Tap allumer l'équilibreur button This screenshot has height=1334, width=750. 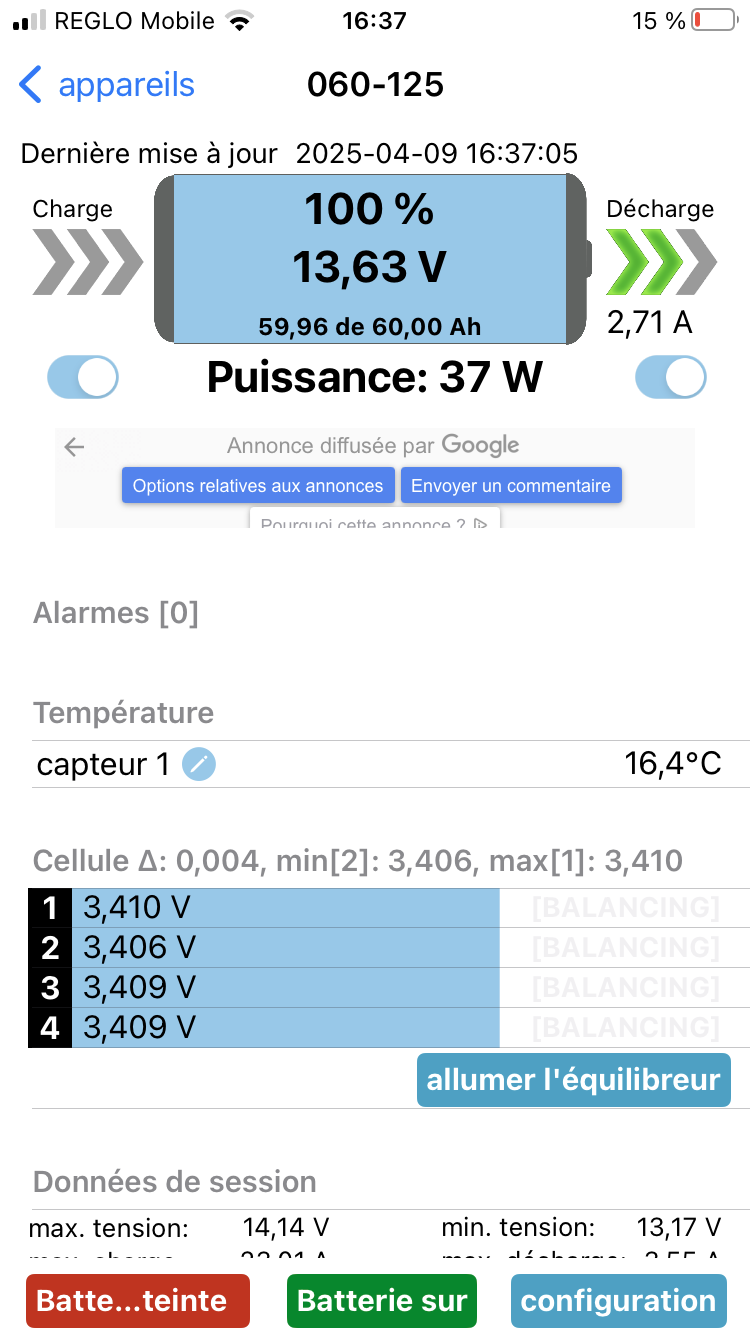pos(574,1080)
